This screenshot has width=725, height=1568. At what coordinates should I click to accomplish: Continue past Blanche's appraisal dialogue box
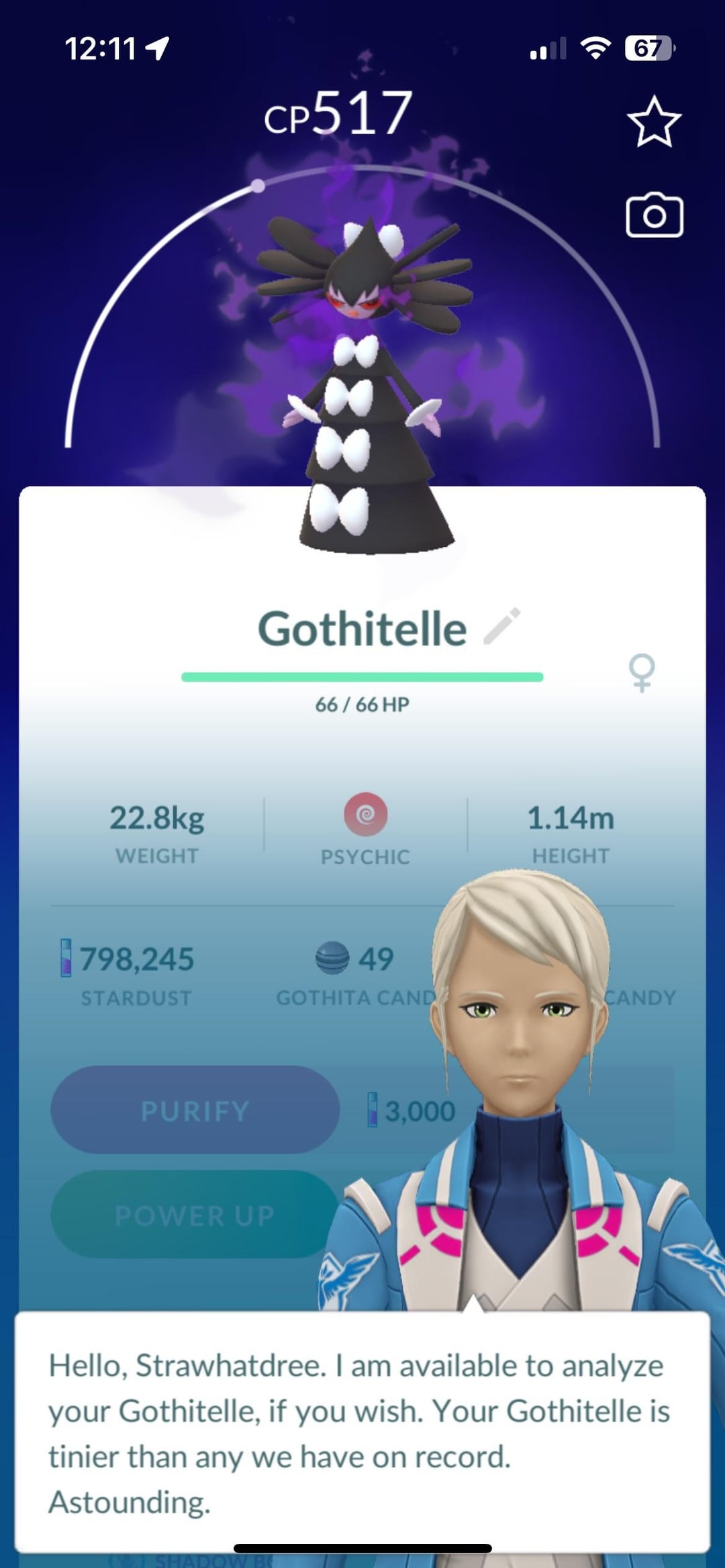click(x=362, y=1431)
